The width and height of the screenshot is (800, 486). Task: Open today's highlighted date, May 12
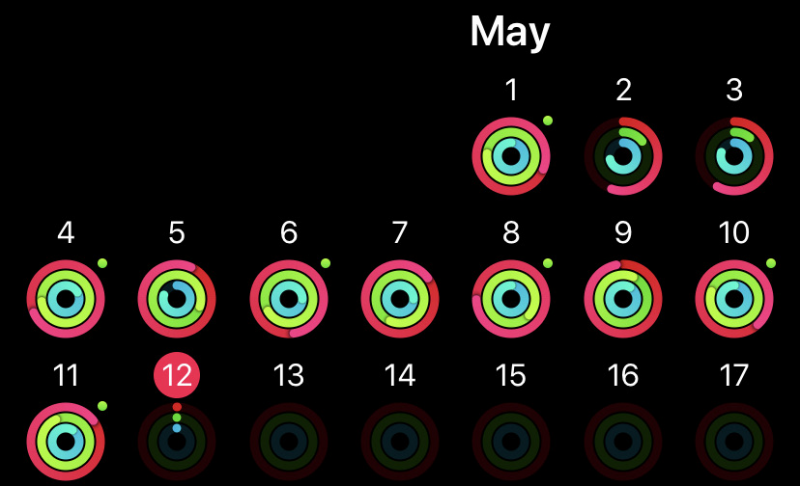(x=176, y=376)
